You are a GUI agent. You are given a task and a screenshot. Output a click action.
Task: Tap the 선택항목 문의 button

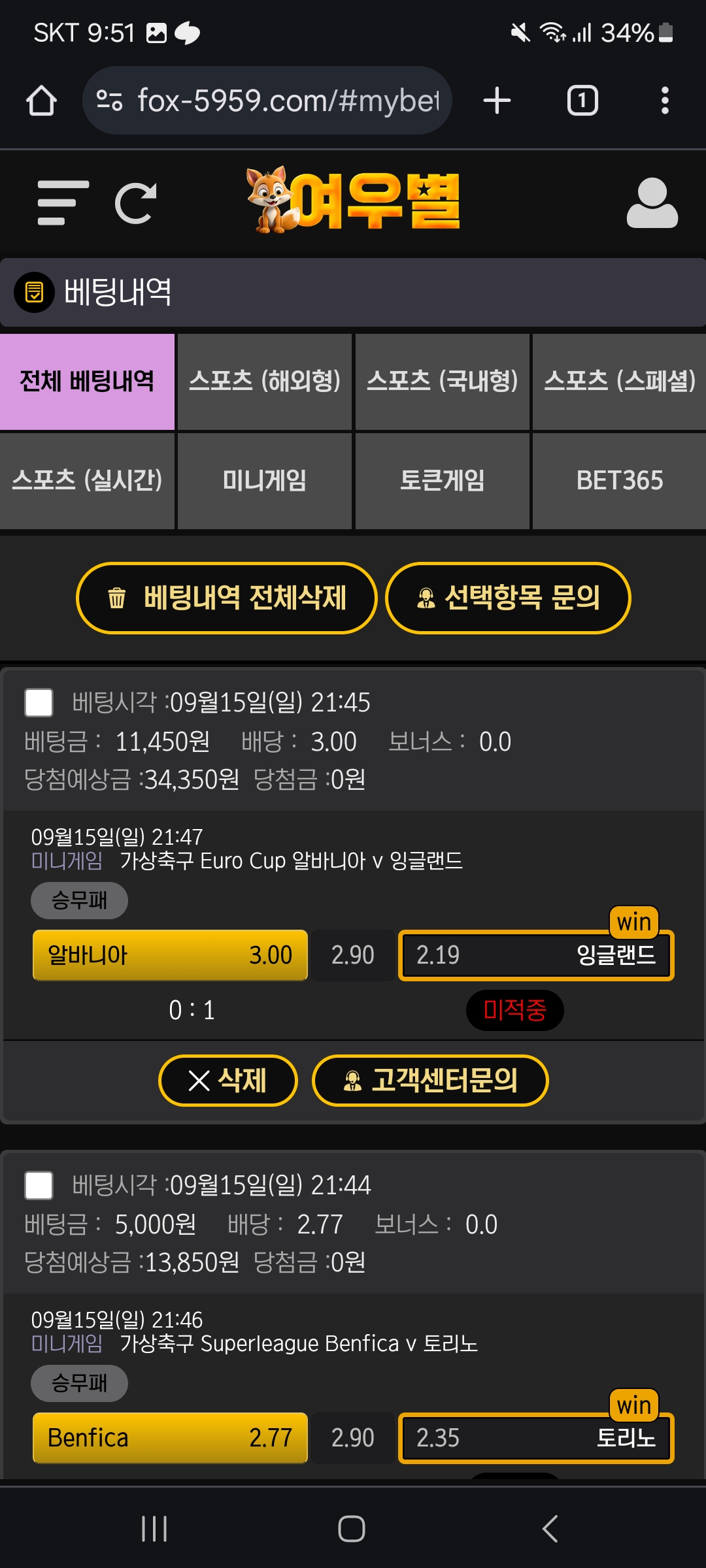(508, 598)
